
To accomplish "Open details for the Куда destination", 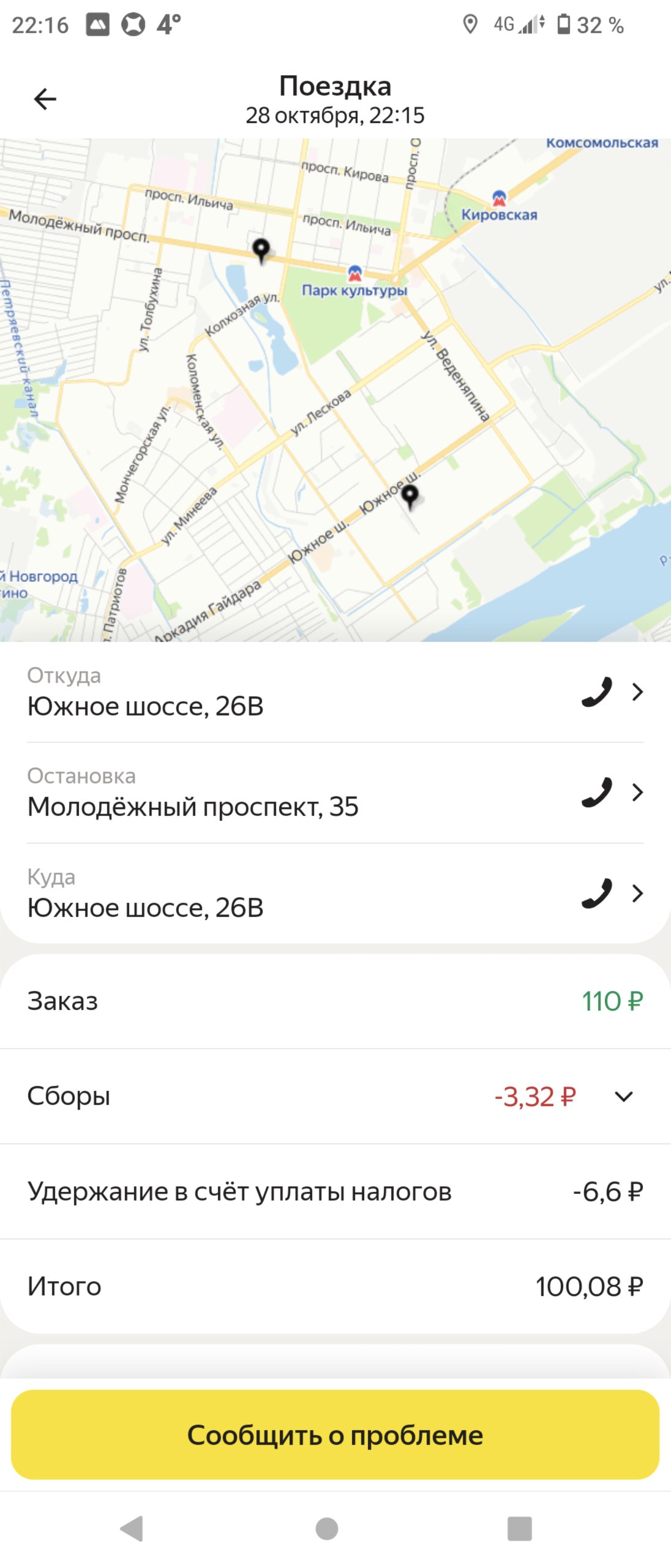I will click(x=638, y=894).
